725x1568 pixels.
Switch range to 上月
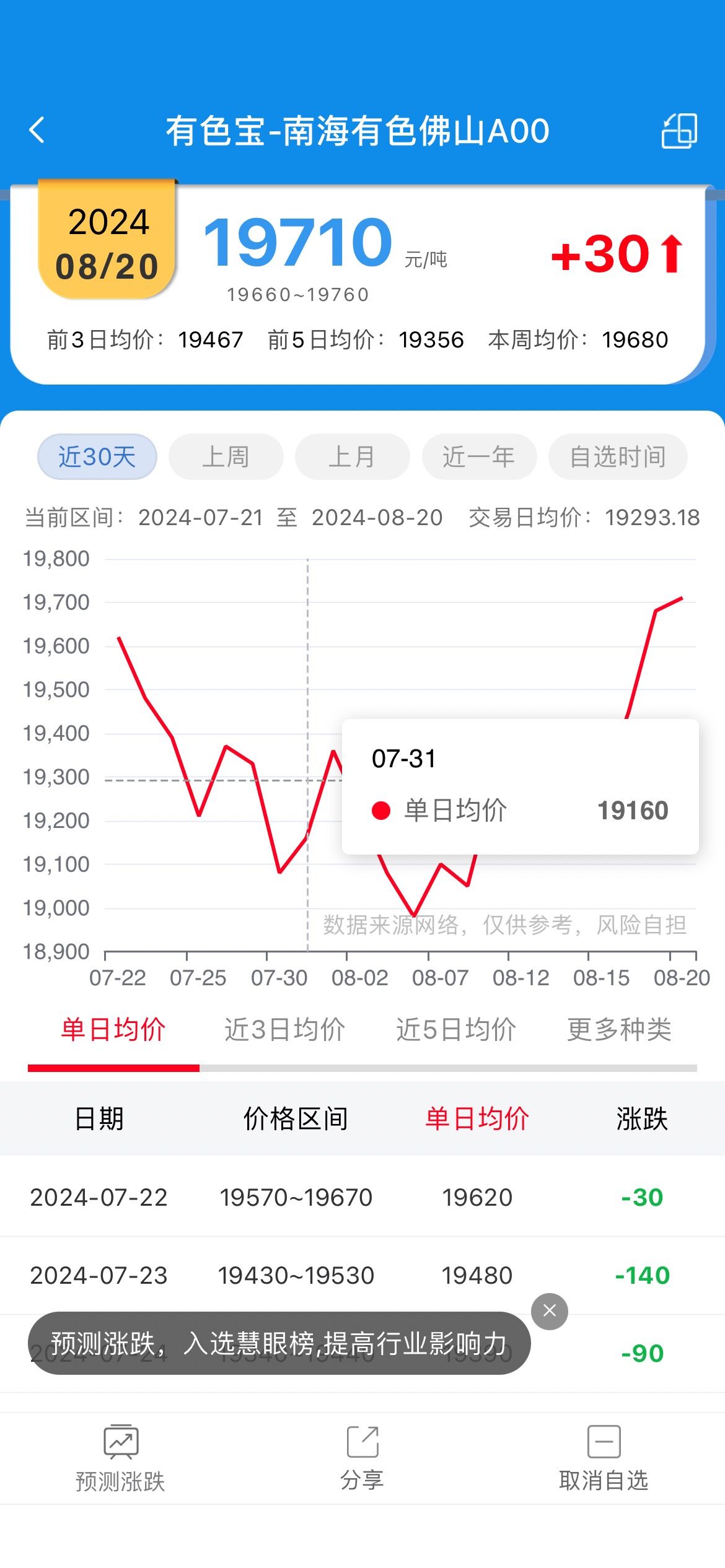(x=352, y=457)
